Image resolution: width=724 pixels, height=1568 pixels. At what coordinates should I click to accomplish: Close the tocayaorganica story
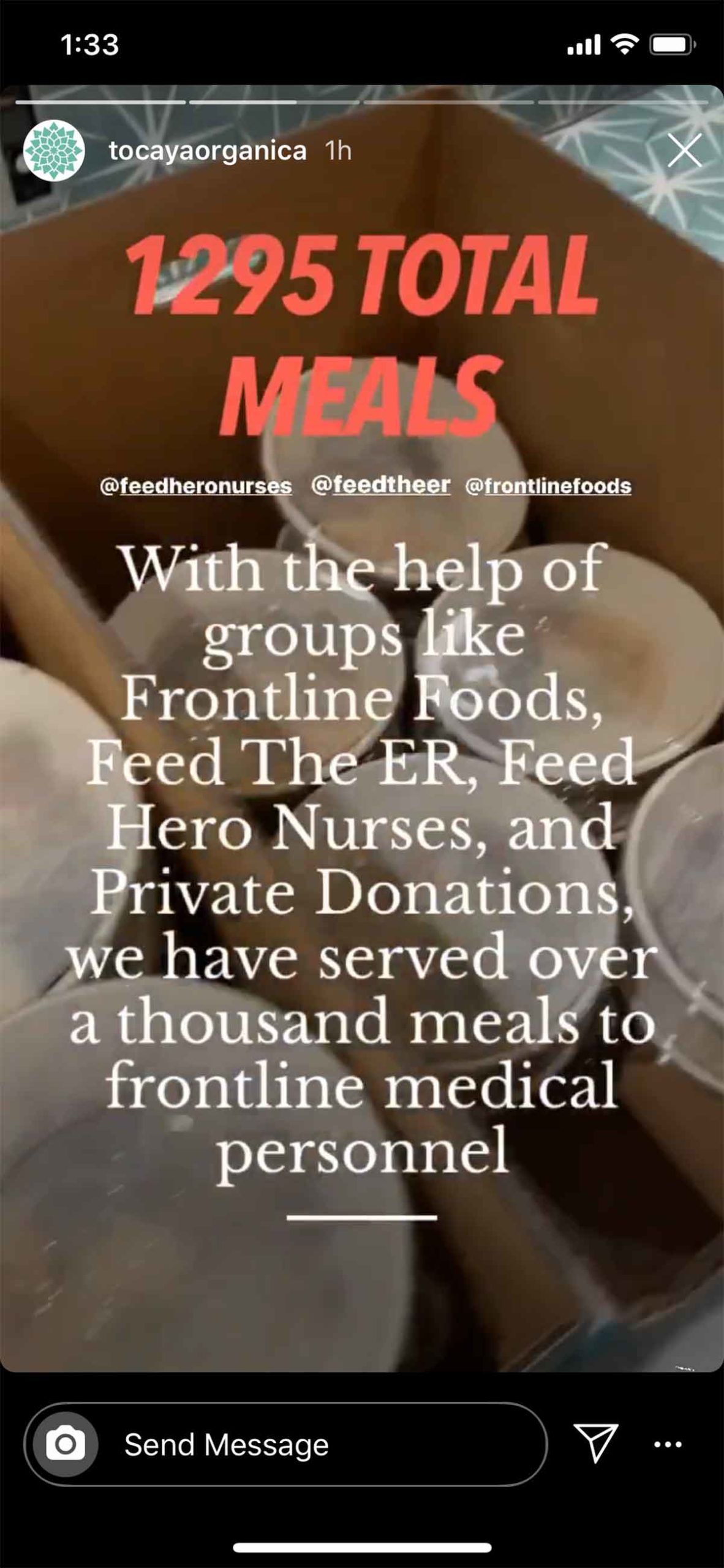[x=684, y=151]
